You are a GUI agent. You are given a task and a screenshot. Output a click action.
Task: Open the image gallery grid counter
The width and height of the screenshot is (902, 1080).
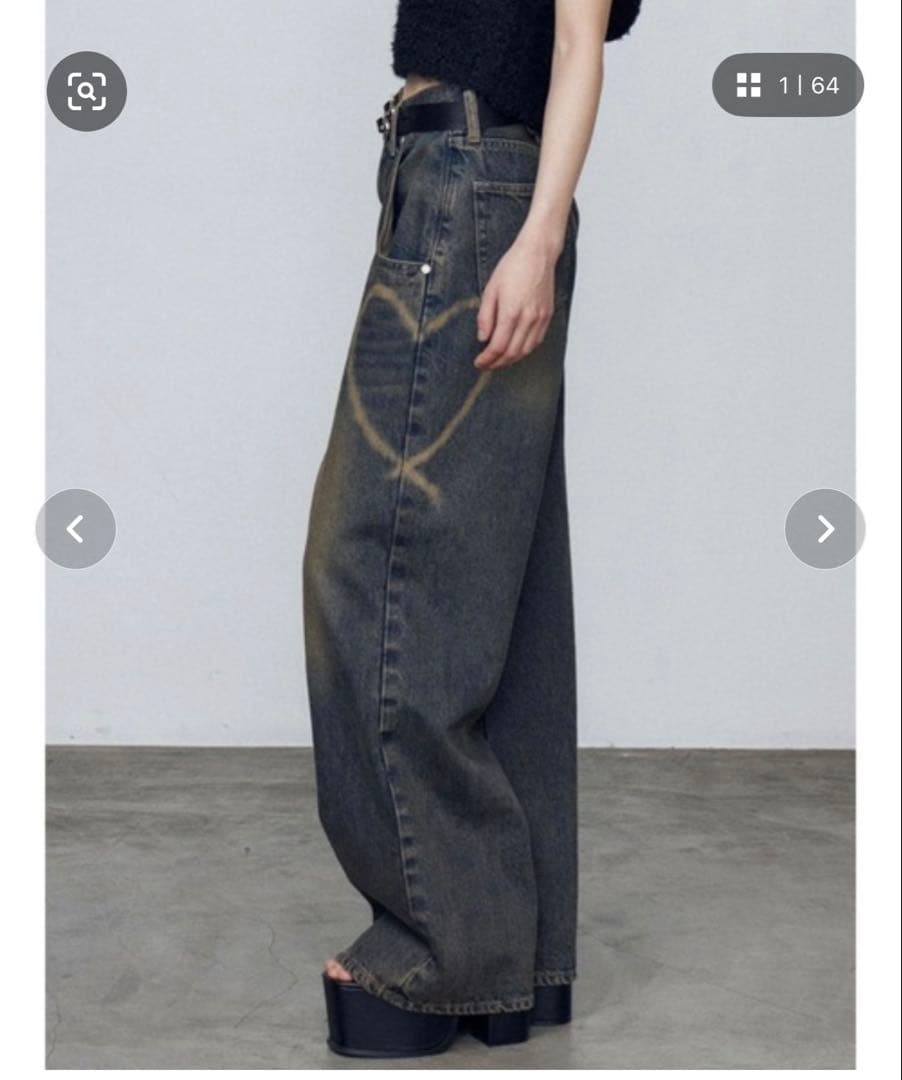coord(788,85)
